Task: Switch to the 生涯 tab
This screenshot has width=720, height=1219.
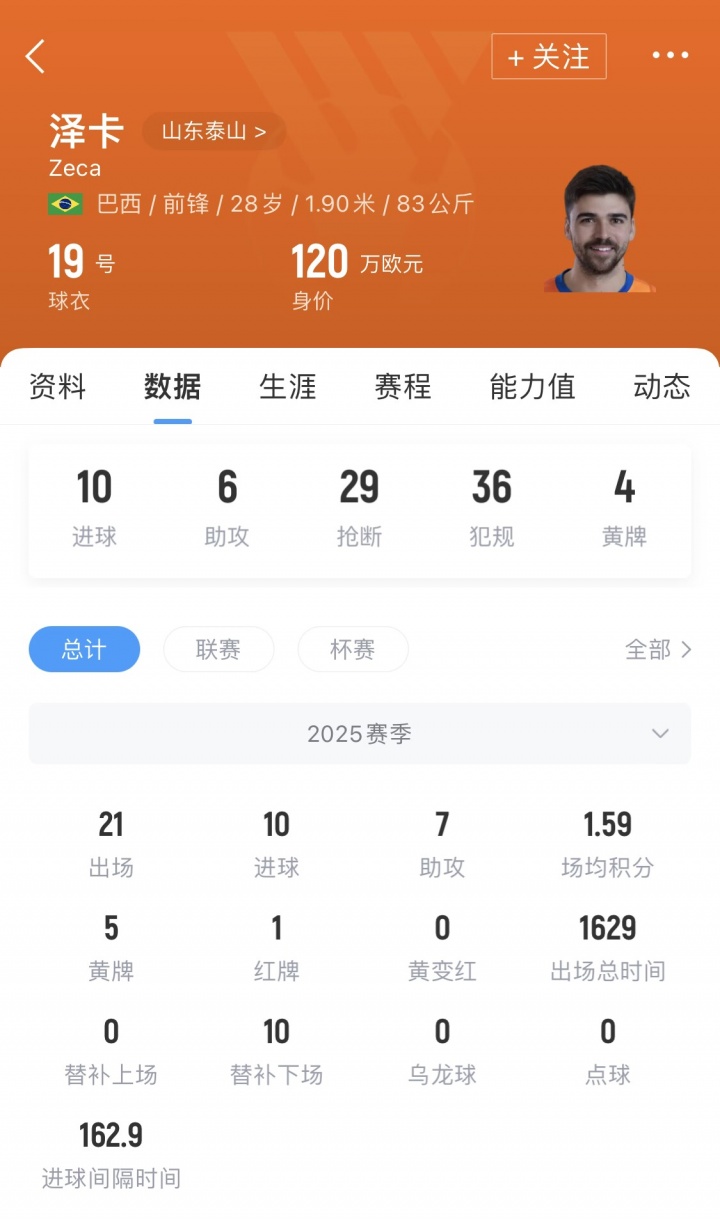Action: (x=288, y=387)
